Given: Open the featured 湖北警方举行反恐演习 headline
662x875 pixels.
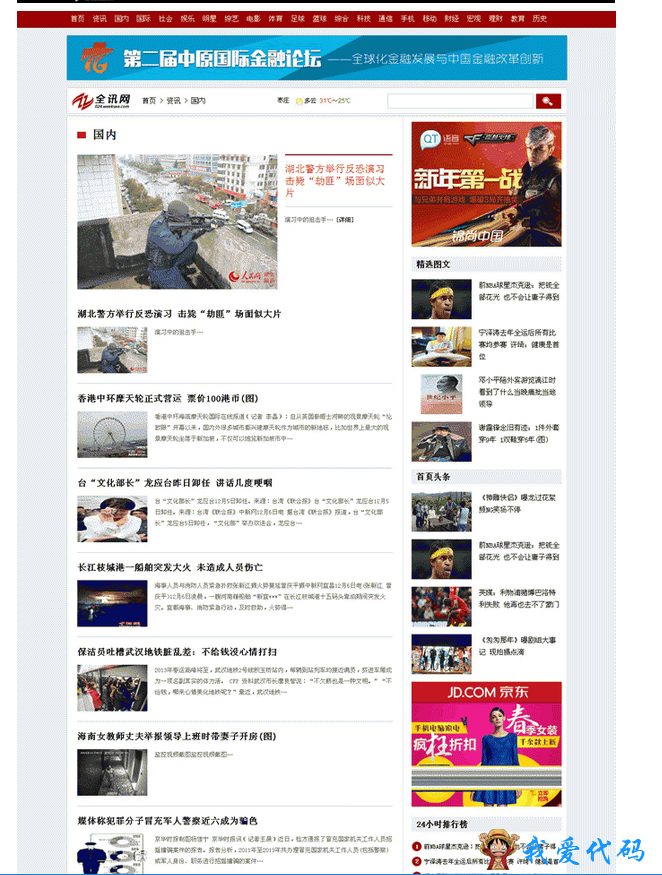Looking at the screenshot, I should [334, 181].
